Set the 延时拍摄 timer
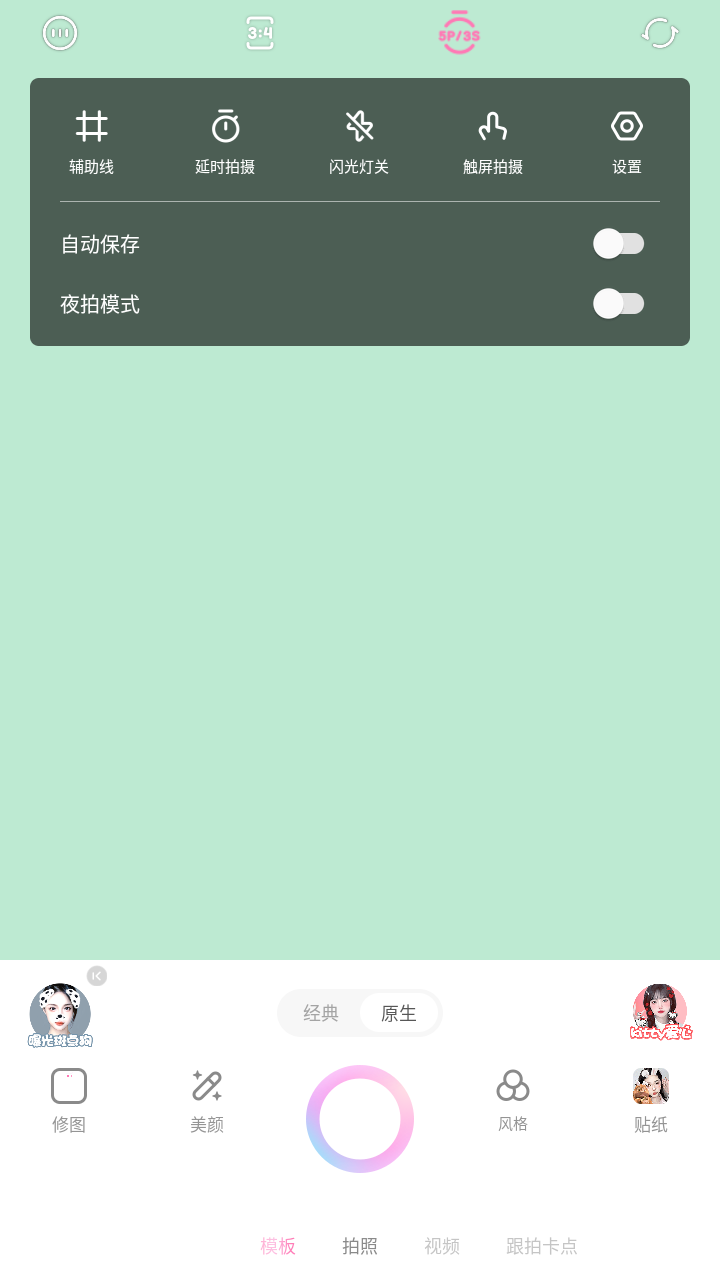 pyautogui.click(x=225, y=142)
